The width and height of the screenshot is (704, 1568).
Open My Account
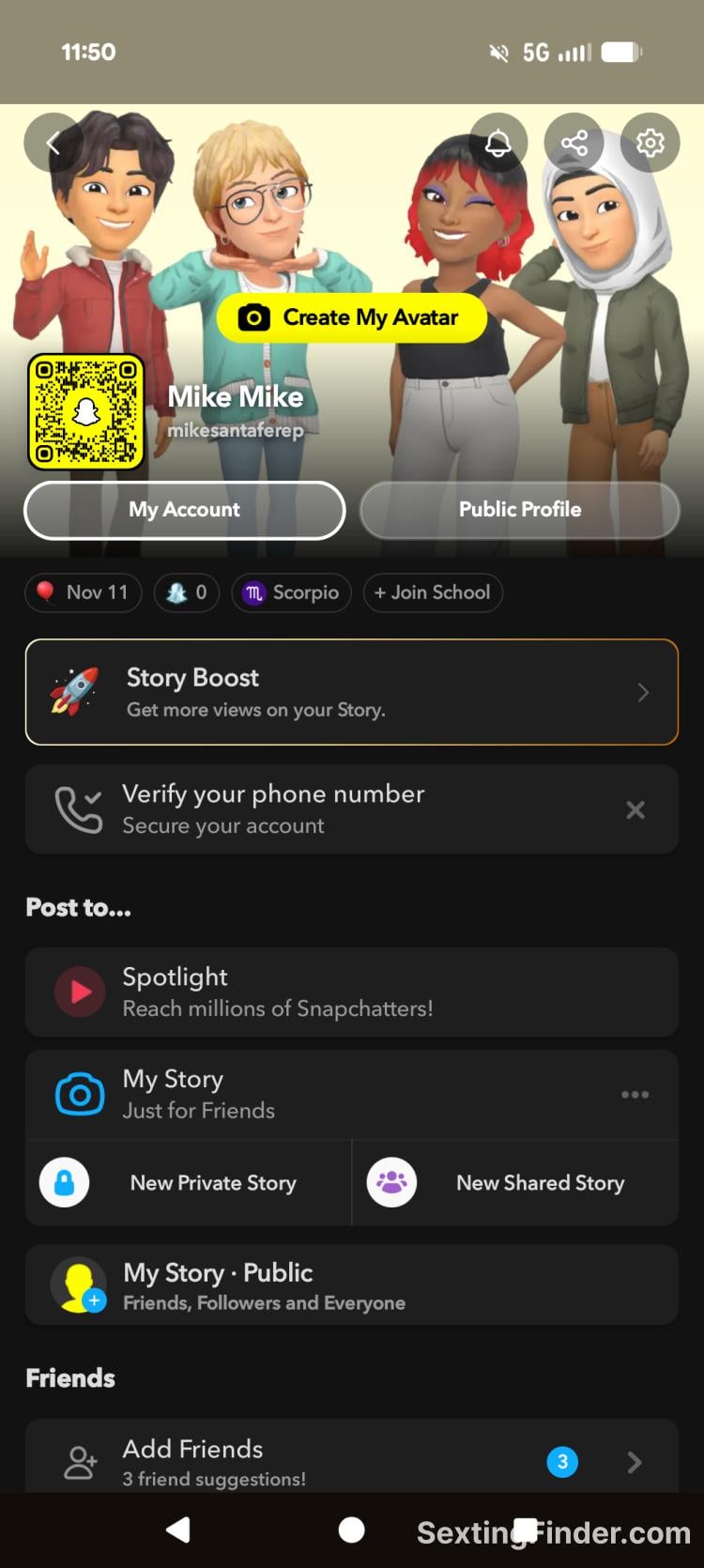[185, 510]
